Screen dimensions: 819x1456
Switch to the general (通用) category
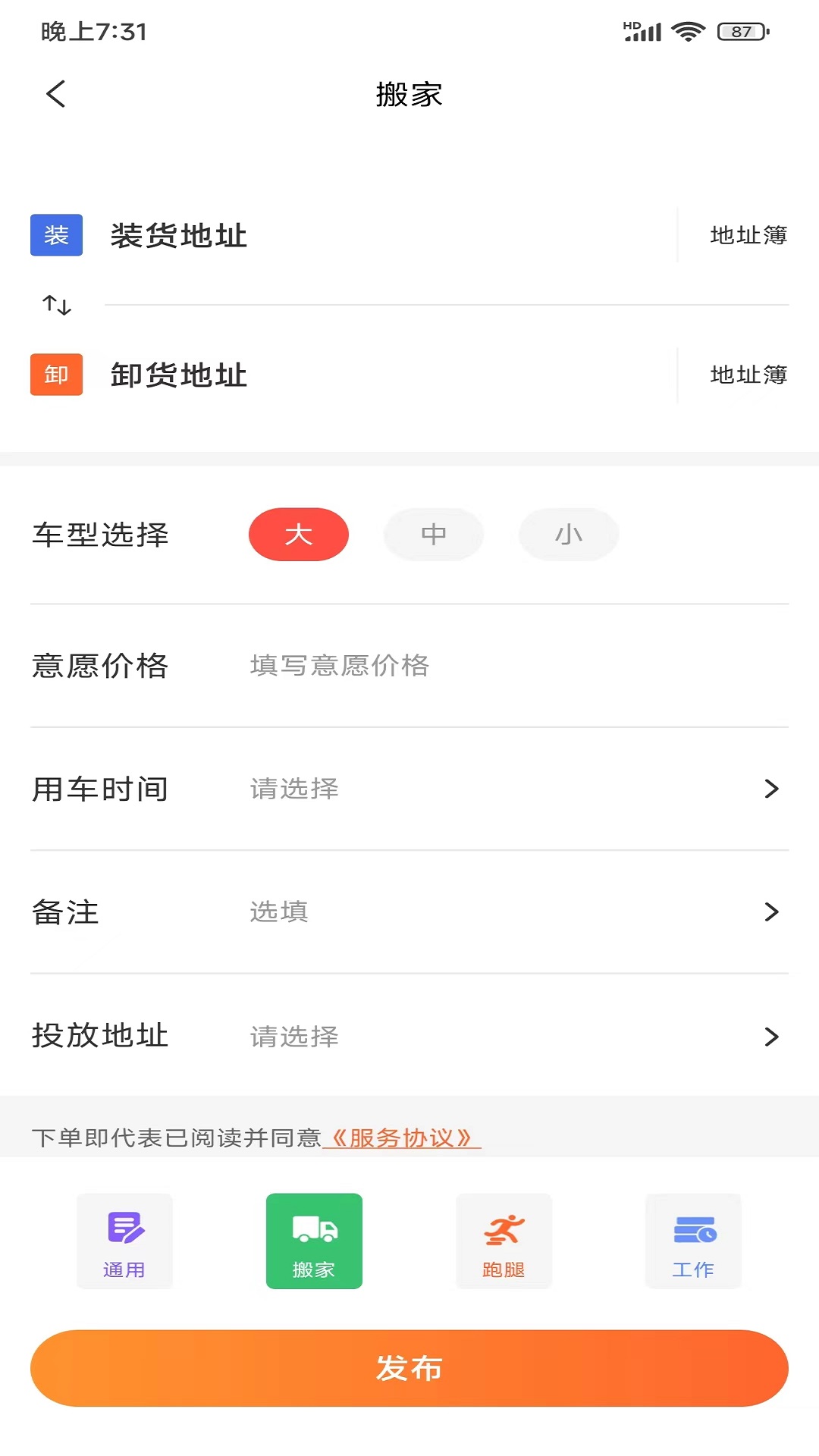[x=124, y=1241]
